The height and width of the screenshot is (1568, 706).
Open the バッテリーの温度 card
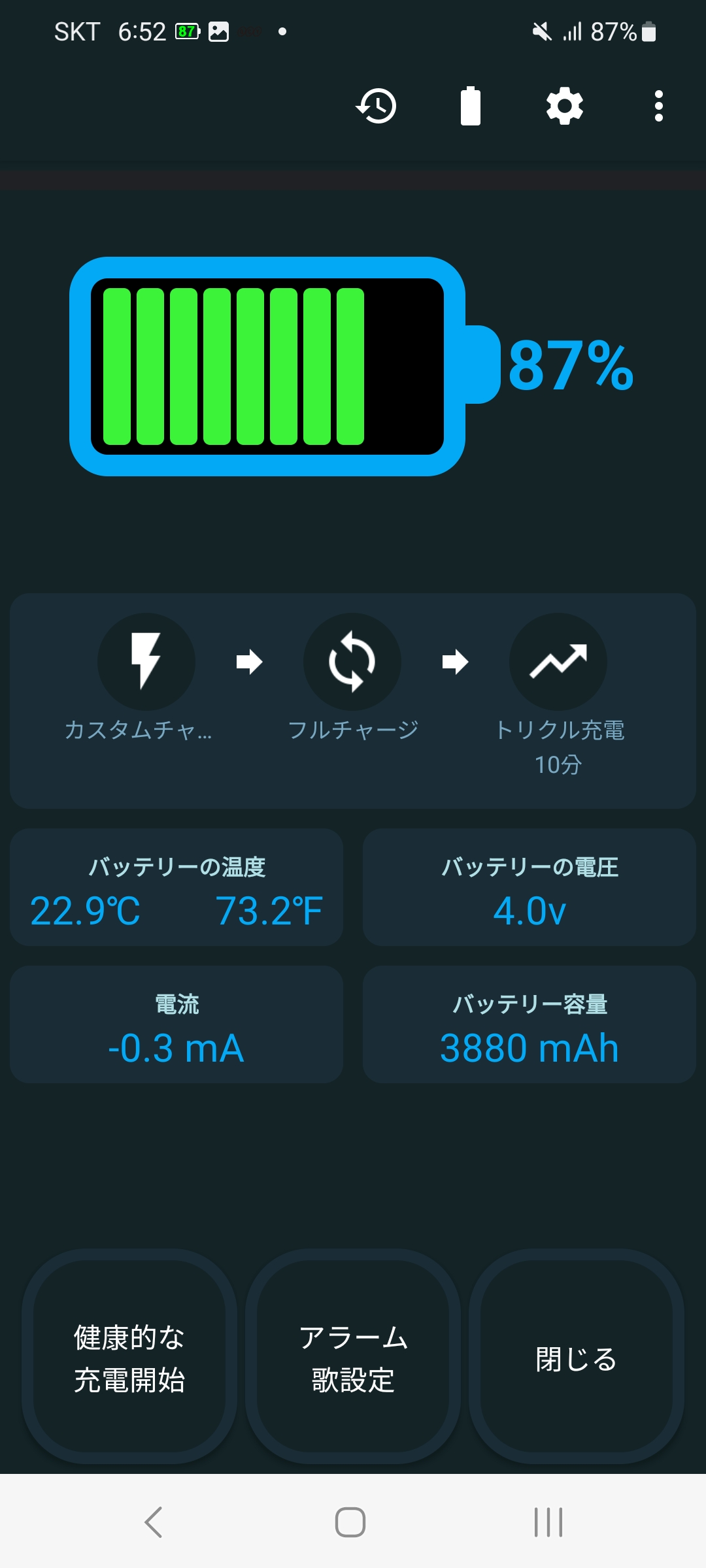point(176,887)
